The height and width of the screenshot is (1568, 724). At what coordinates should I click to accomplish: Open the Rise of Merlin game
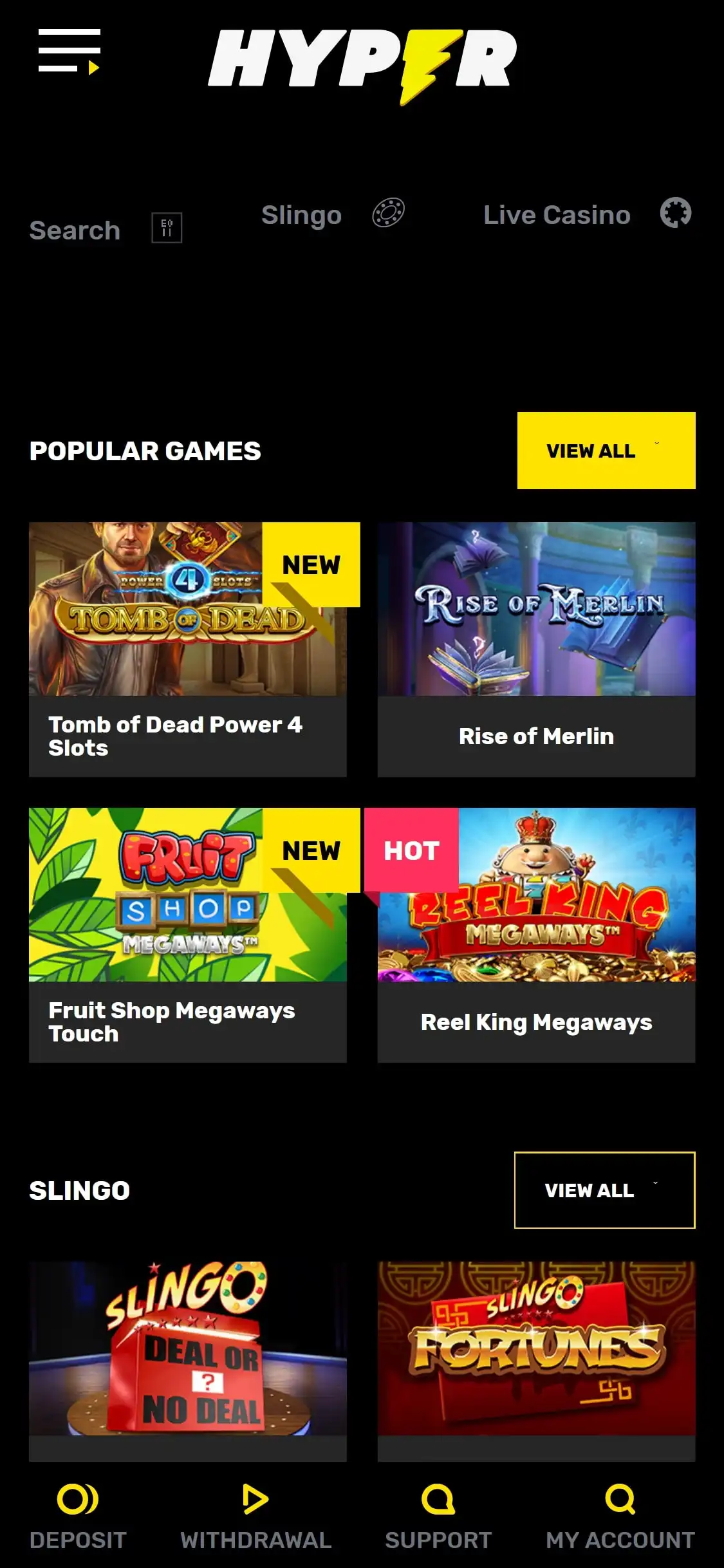coord(536,649)
